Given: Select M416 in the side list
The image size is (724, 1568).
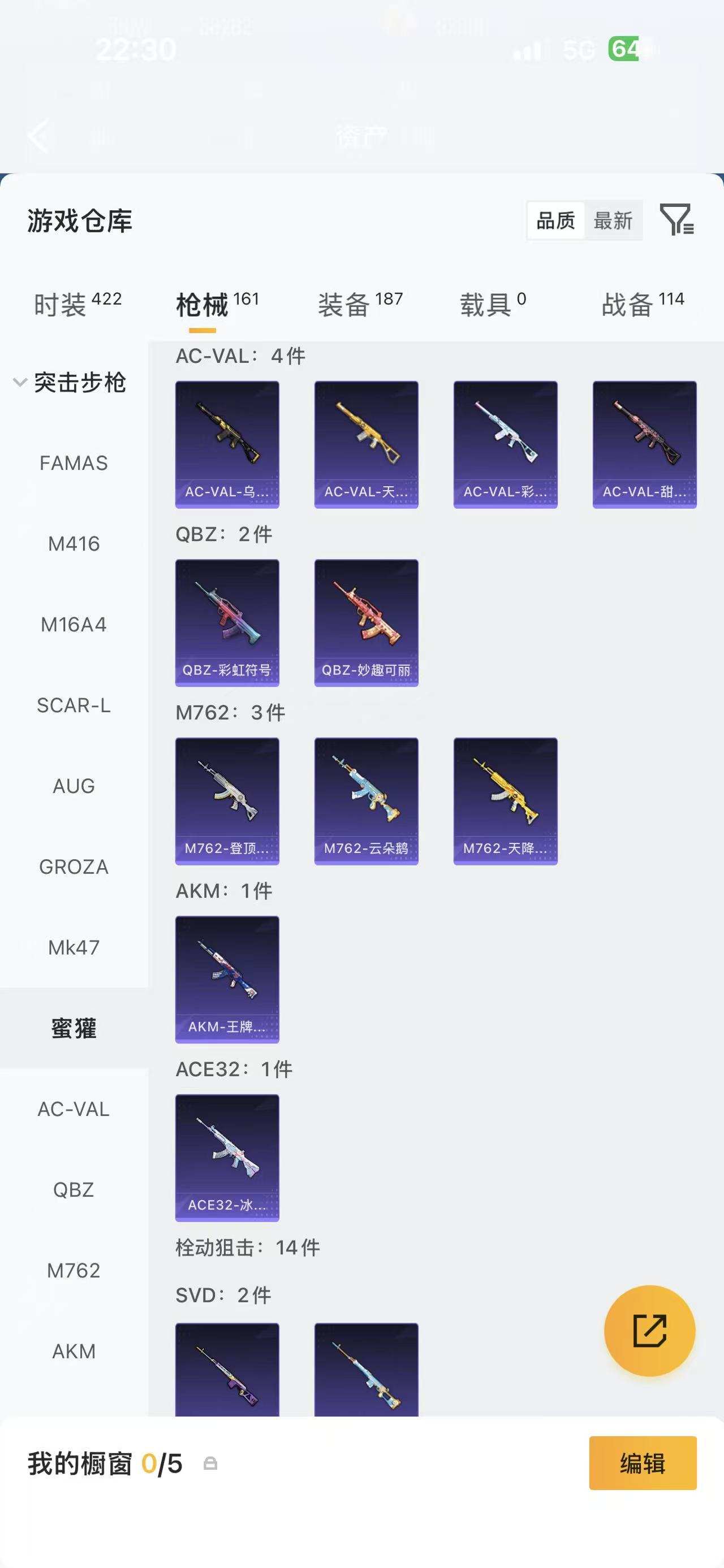Looking at the screenshot, I should (x=74, y=544).
